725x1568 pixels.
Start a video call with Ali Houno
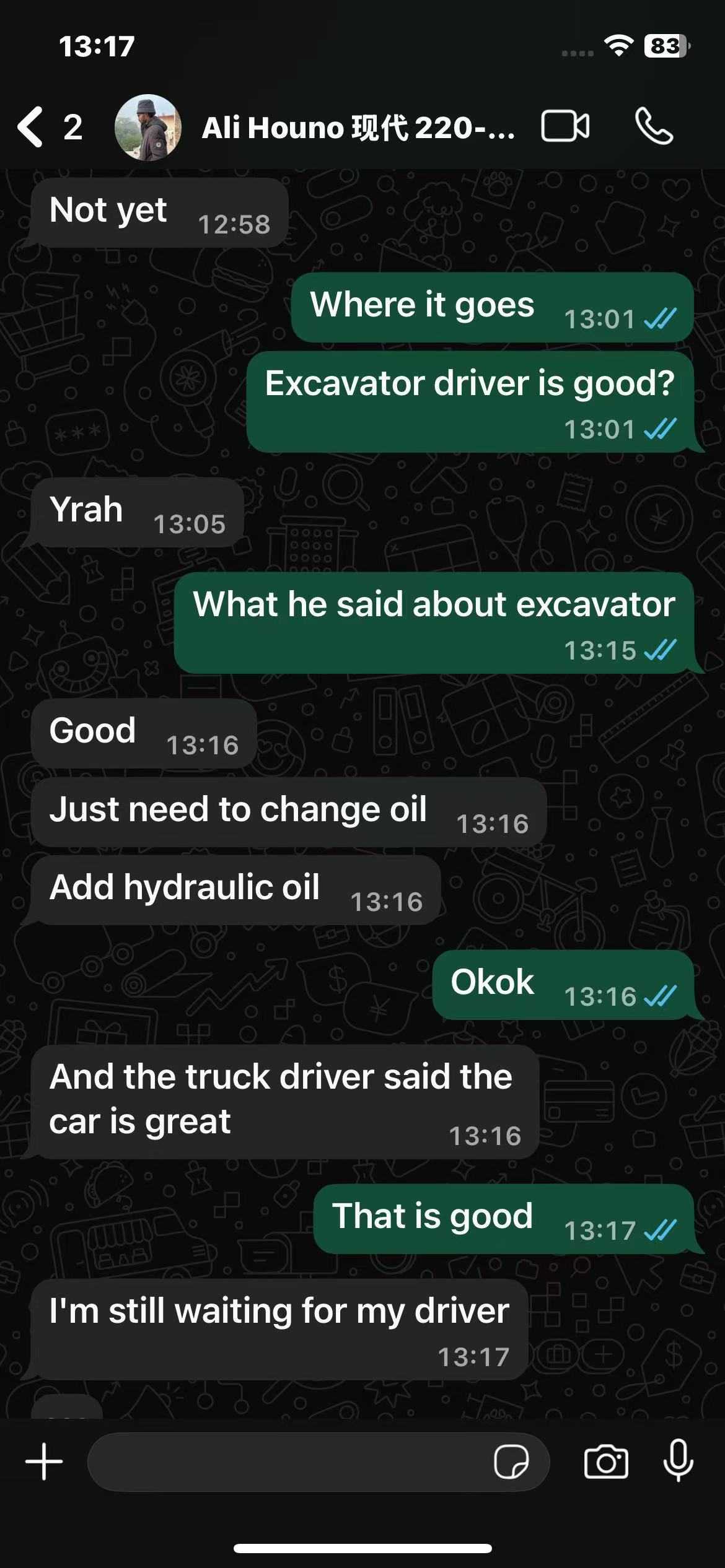(565, 127)
